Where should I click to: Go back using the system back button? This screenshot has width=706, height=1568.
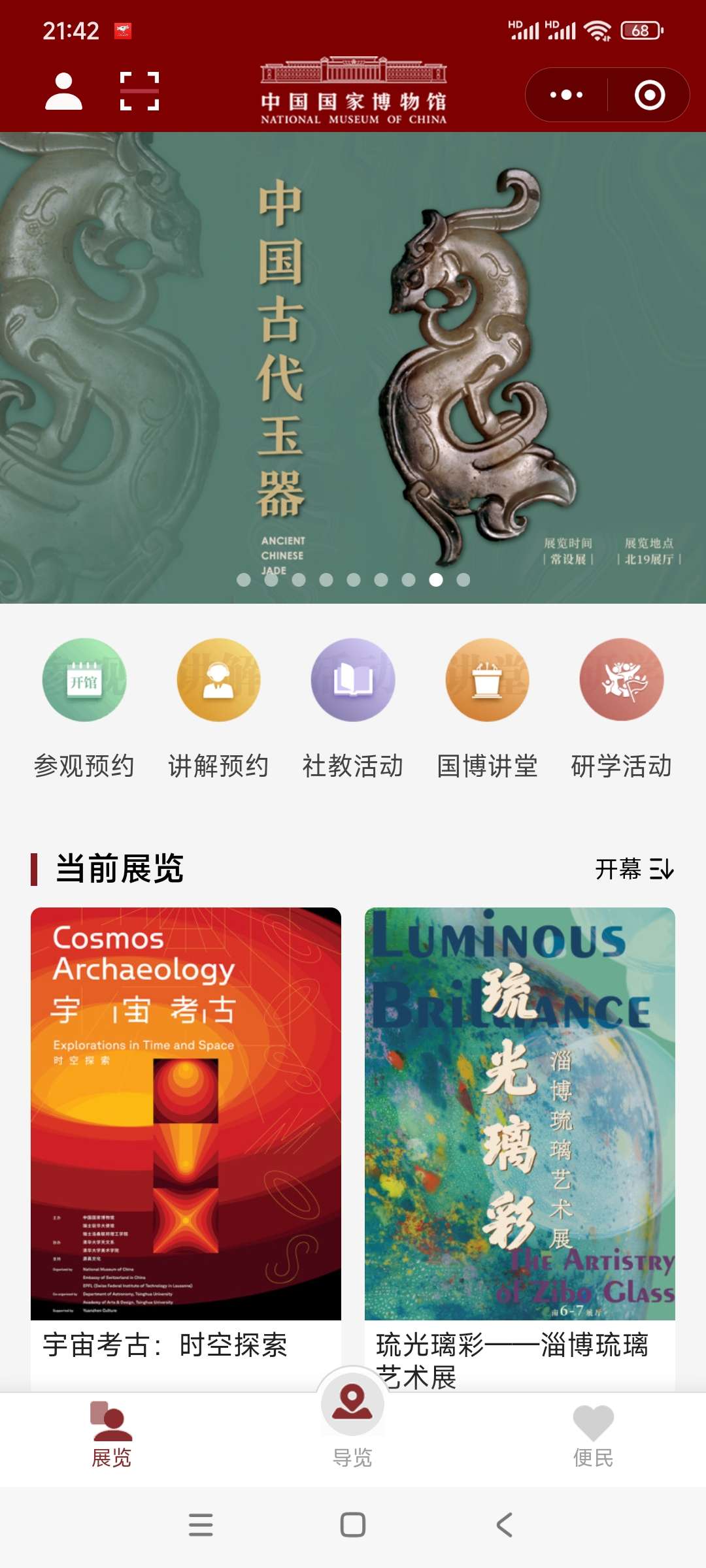pos(504,1525)
